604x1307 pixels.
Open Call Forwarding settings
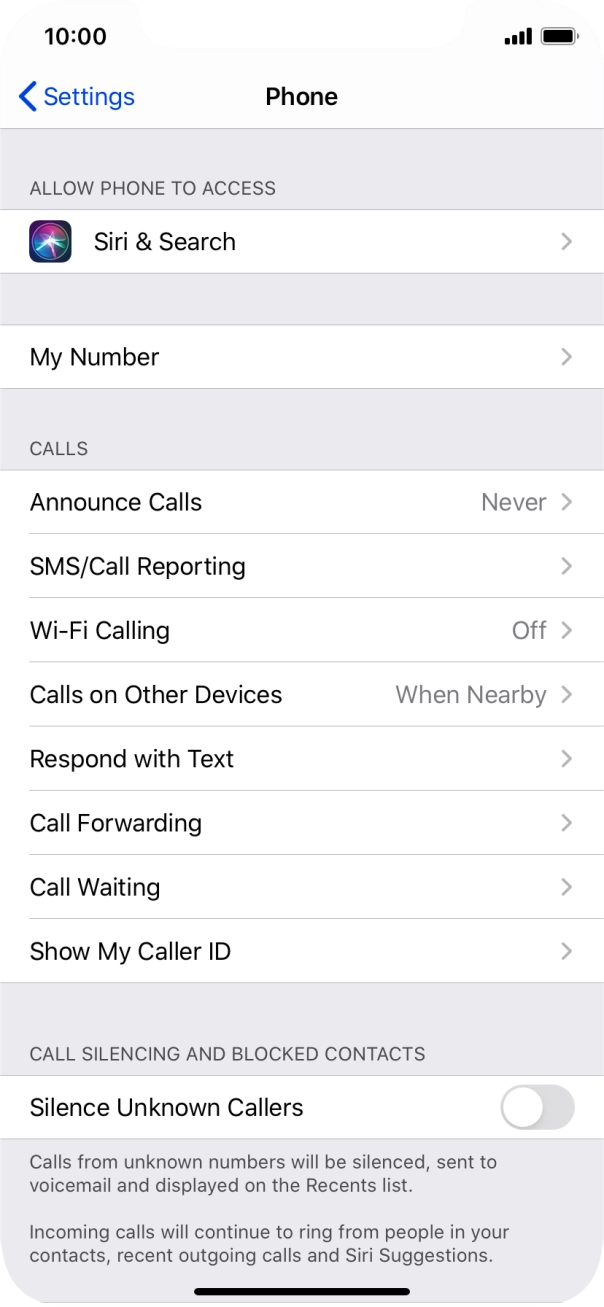[x=302, y=822]
